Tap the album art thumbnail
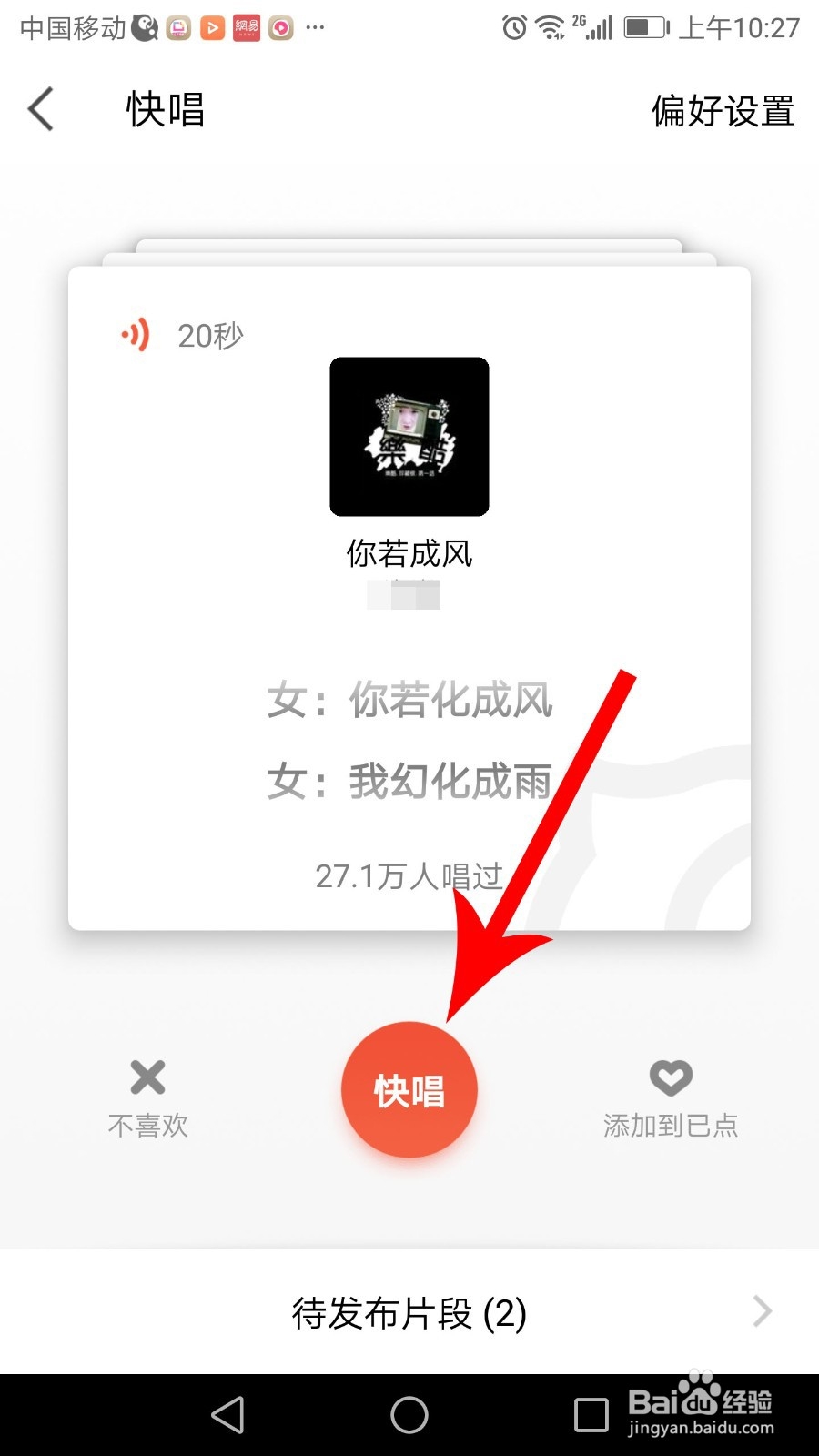This screenshot has width=819, height=1456. (x=409, y=437)
